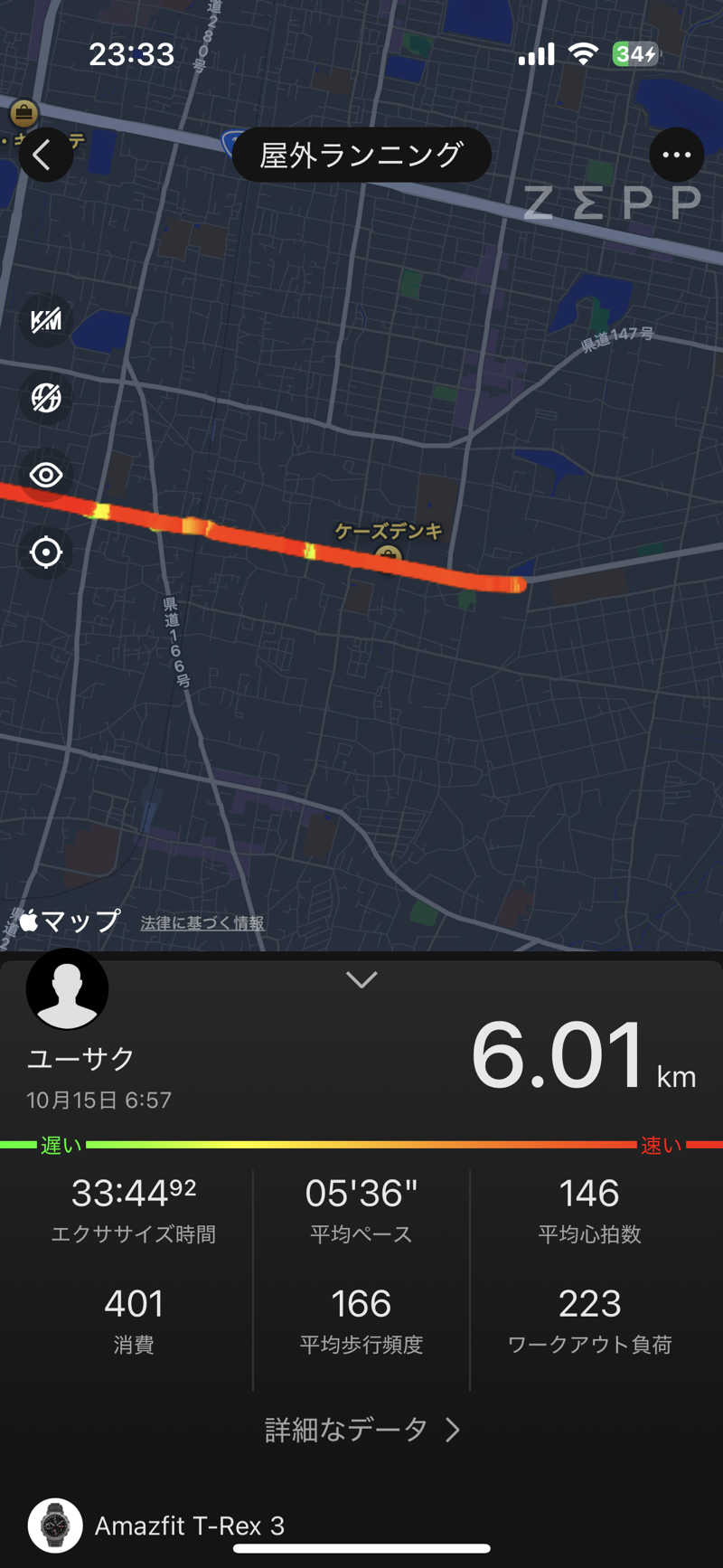Open the 法律に基づく情報 legal link
Image resolution: width=723 pixels, height=1568 pixels.
[x=202, y=923]
